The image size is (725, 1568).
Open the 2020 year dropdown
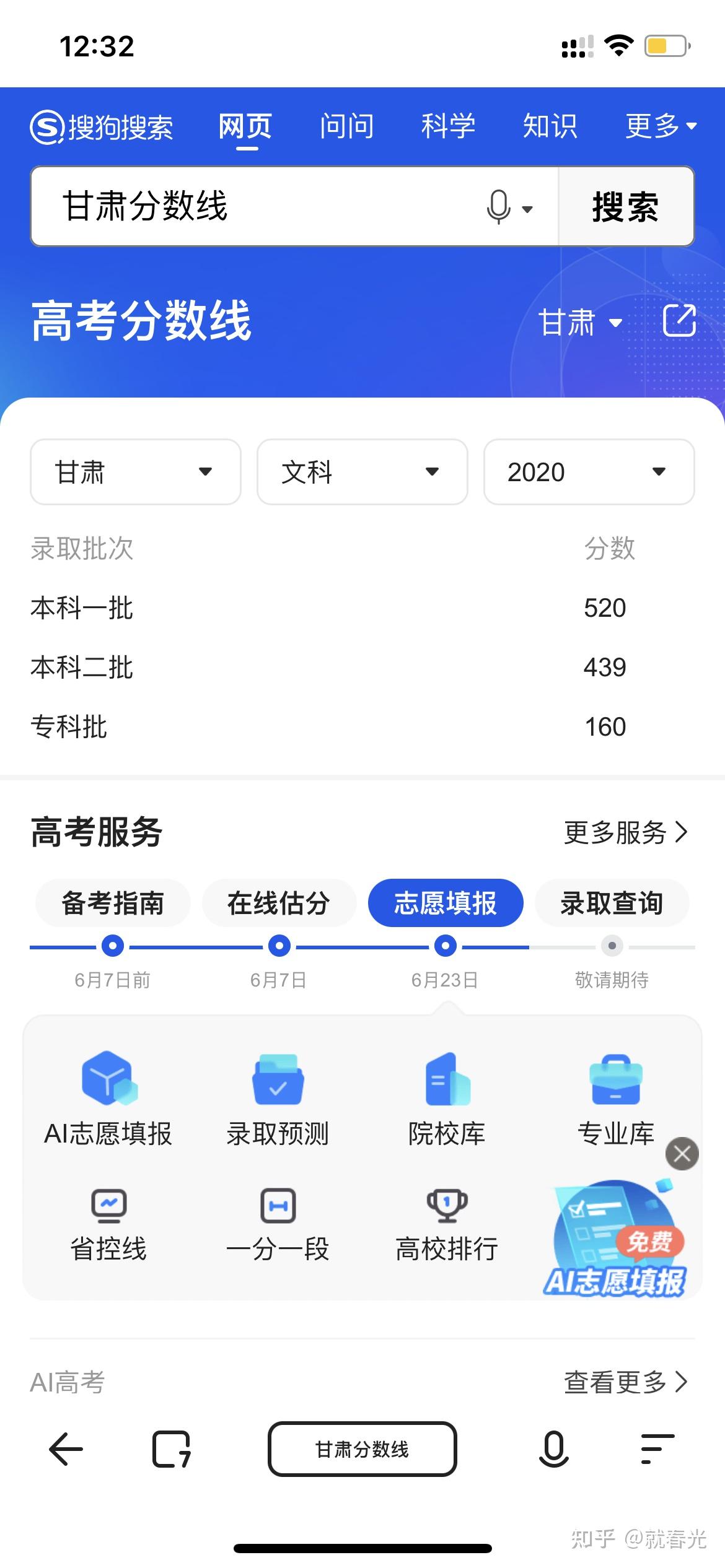click(x=589, y=472)
